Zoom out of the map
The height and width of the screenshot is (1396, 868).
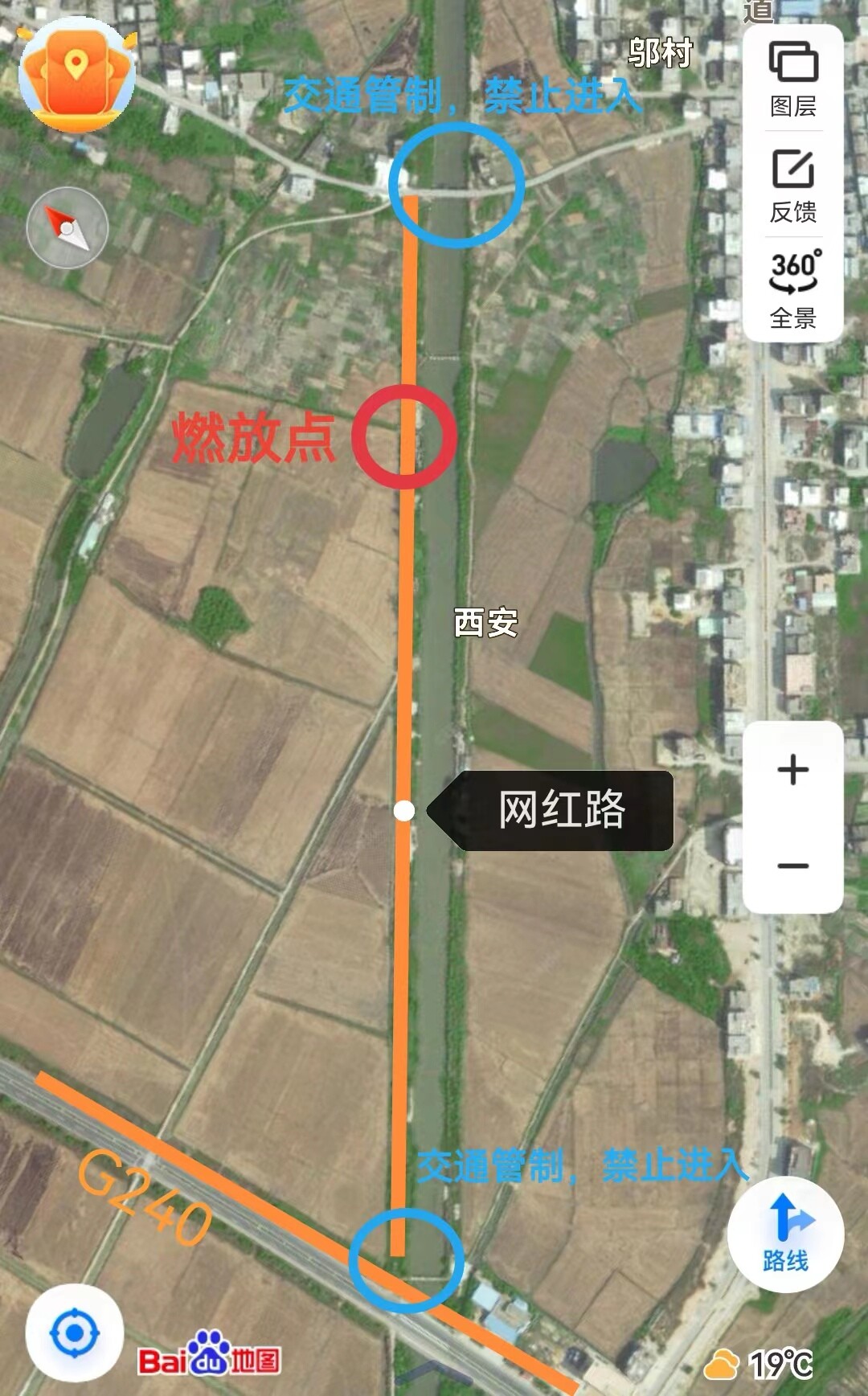(x=793, y=866)
